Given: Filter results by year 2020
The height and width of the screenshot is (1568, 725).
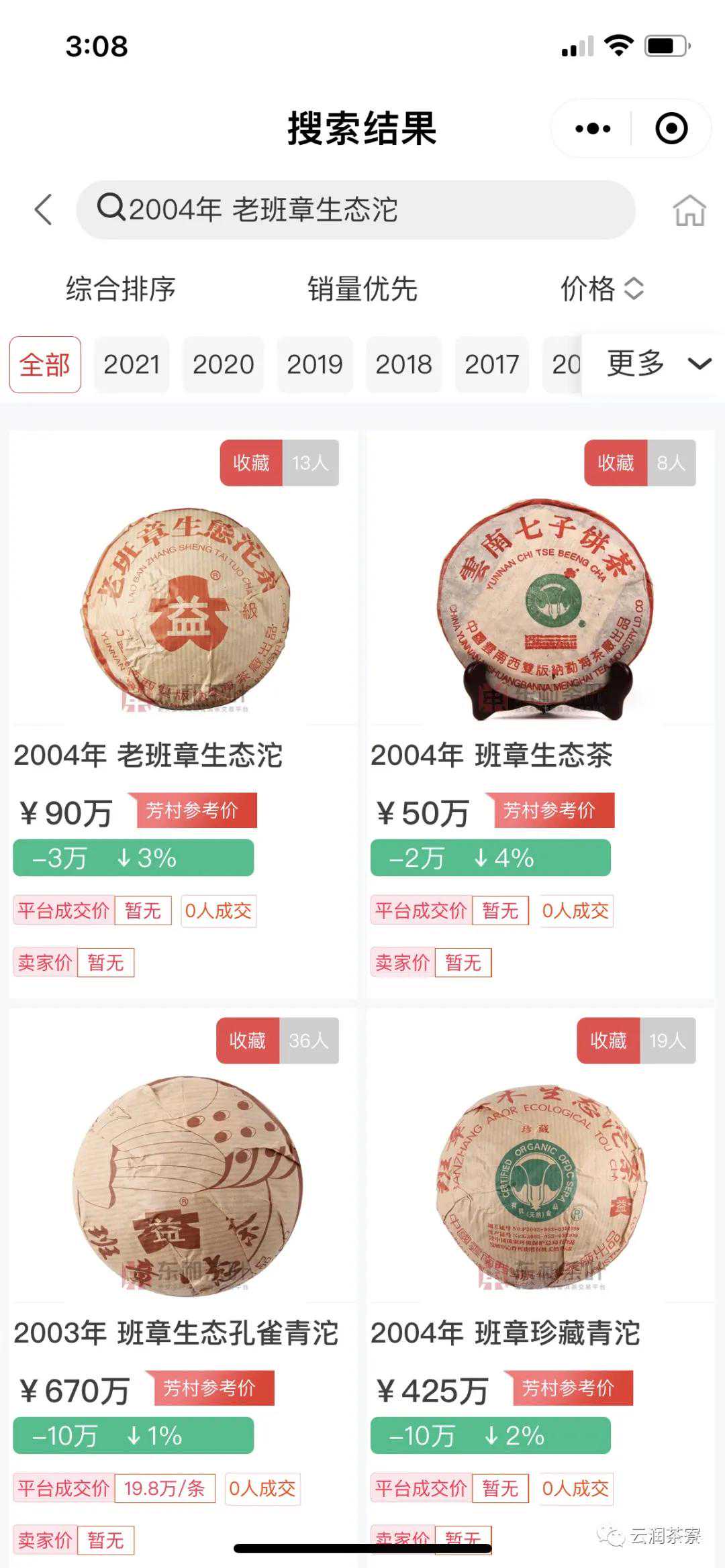Looking at the screenshot, I should [x=223, y=365].
